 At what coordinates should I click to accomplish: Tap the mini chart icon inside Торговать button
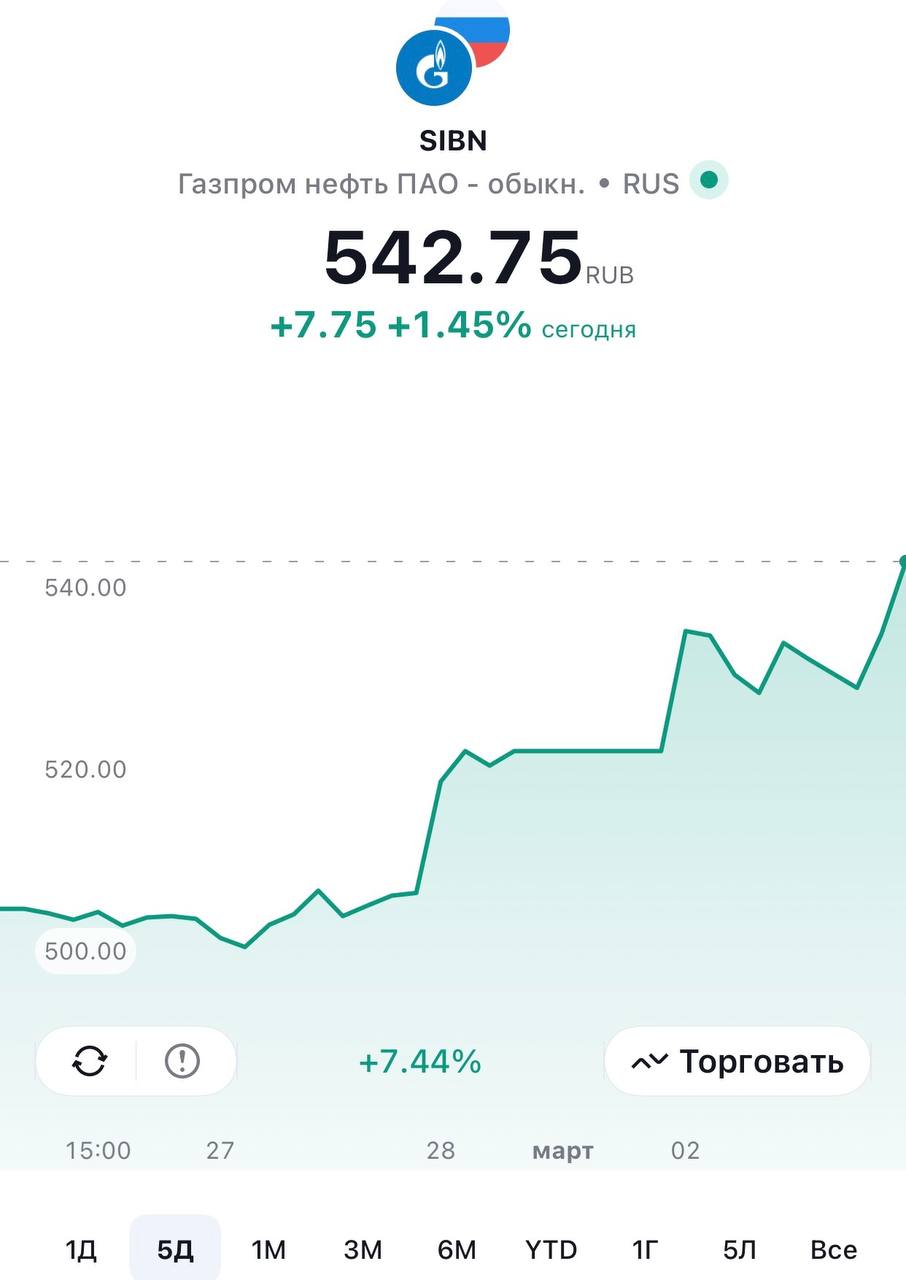pos(649,1061)
